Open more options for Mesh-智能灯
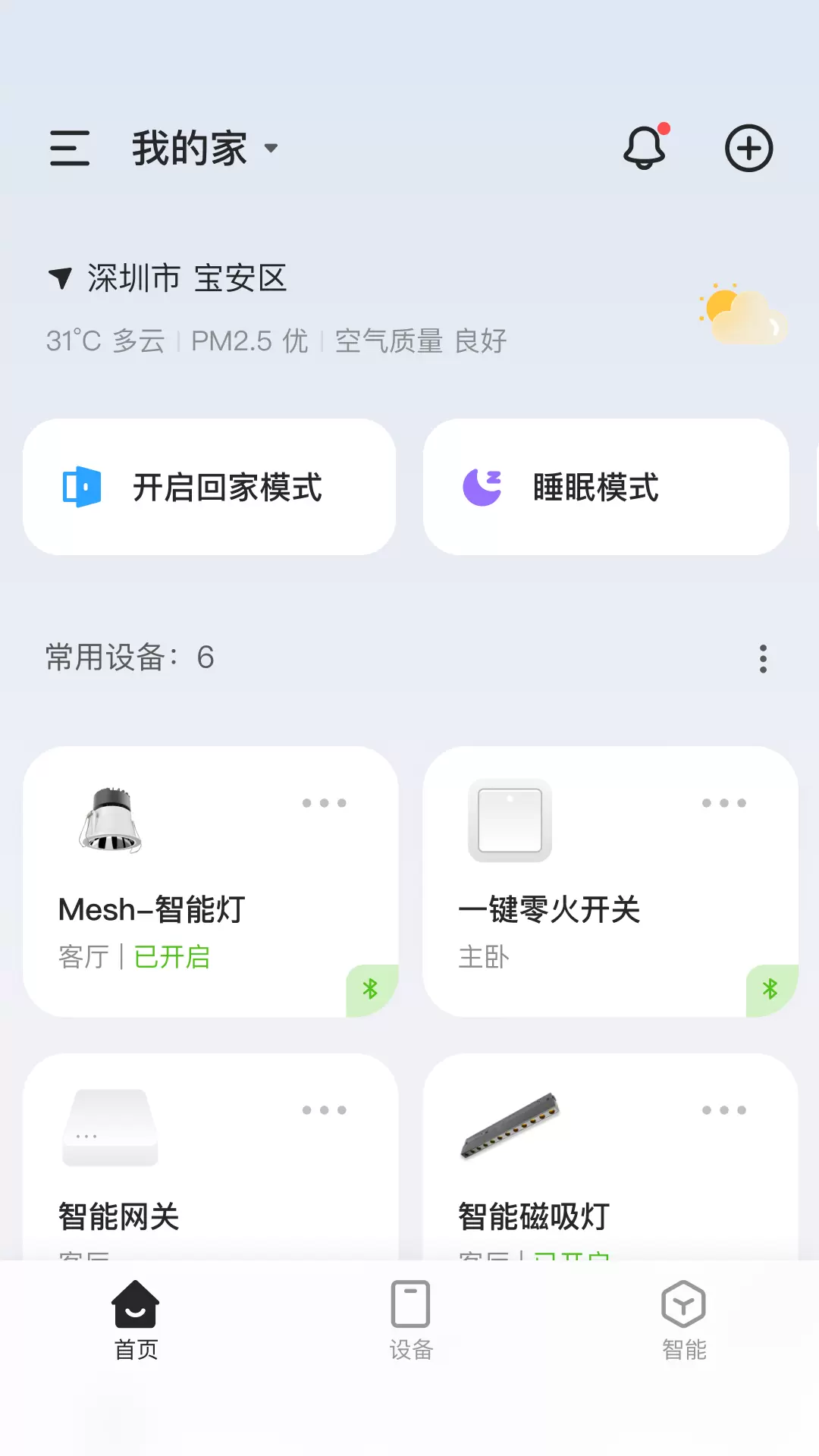The height and width of the screenshot is (1456, 819). point(324,803)
